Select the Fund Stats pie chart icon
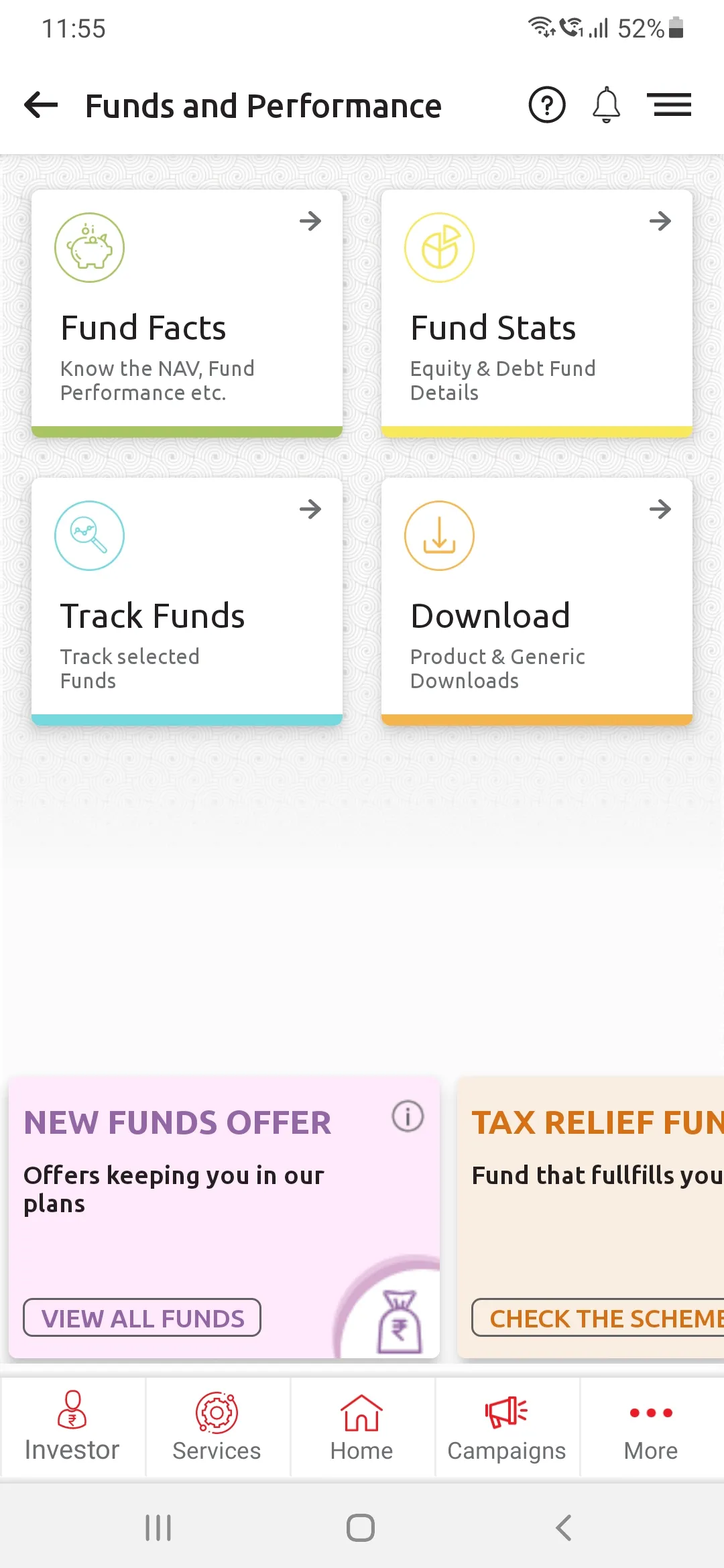This screenshot has height=1568, width=724. click(x=439, y=247)
